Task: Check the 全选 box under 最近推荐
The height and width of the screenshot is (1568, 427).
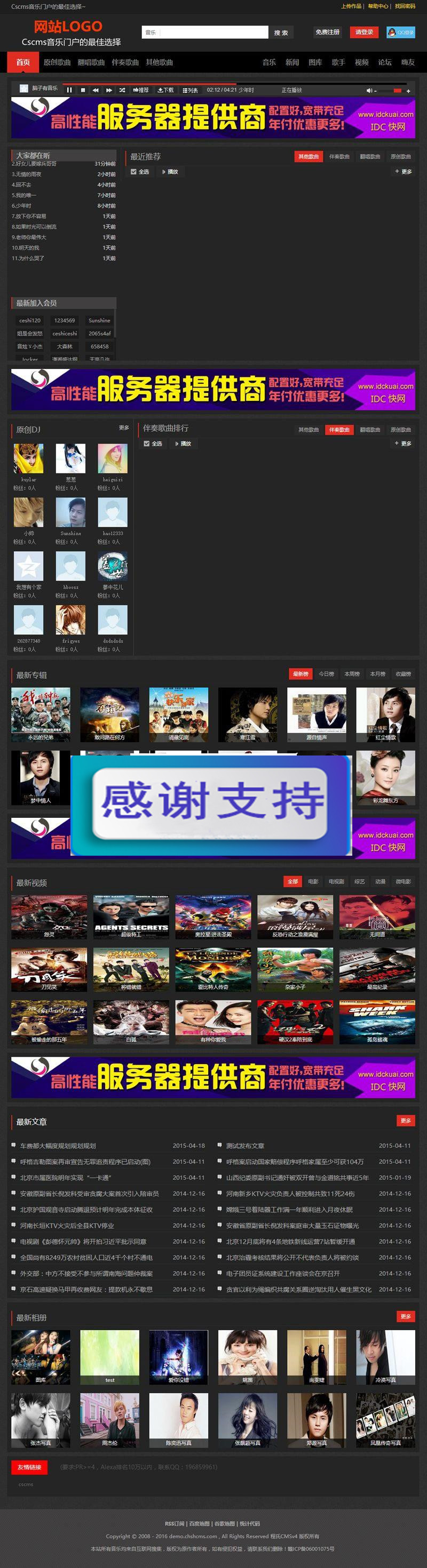Action: point(134,172)
